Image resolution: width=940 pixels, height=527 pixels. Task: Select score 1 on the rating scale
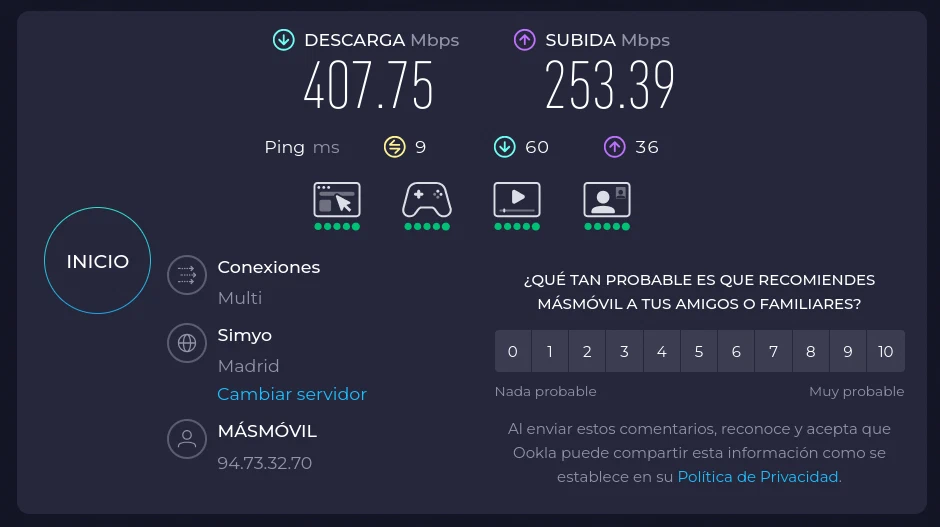pos(550,351)
